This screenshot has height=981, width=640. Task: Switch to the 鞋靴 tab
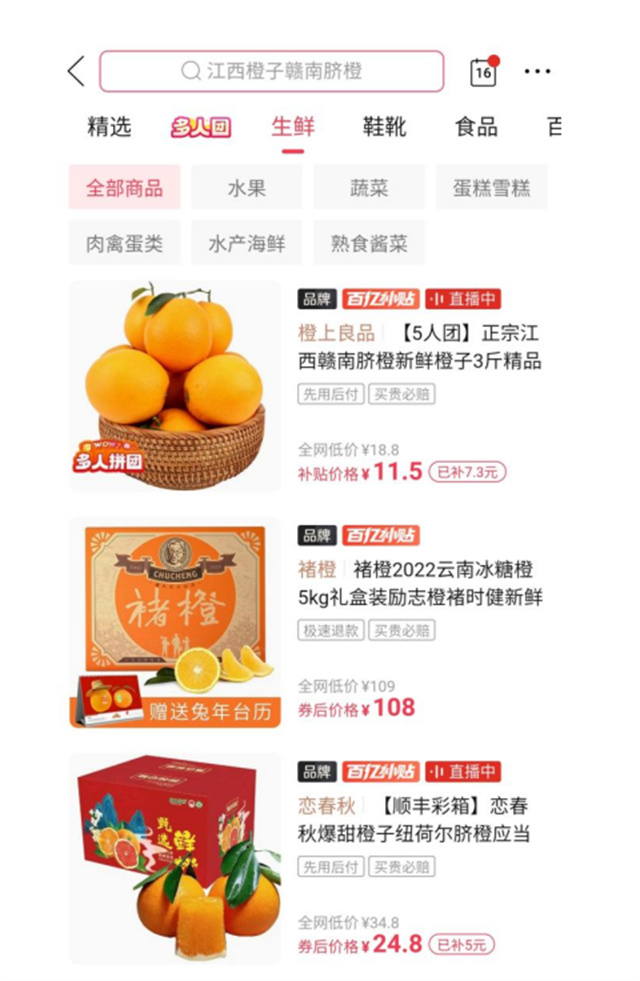point(384,127)
